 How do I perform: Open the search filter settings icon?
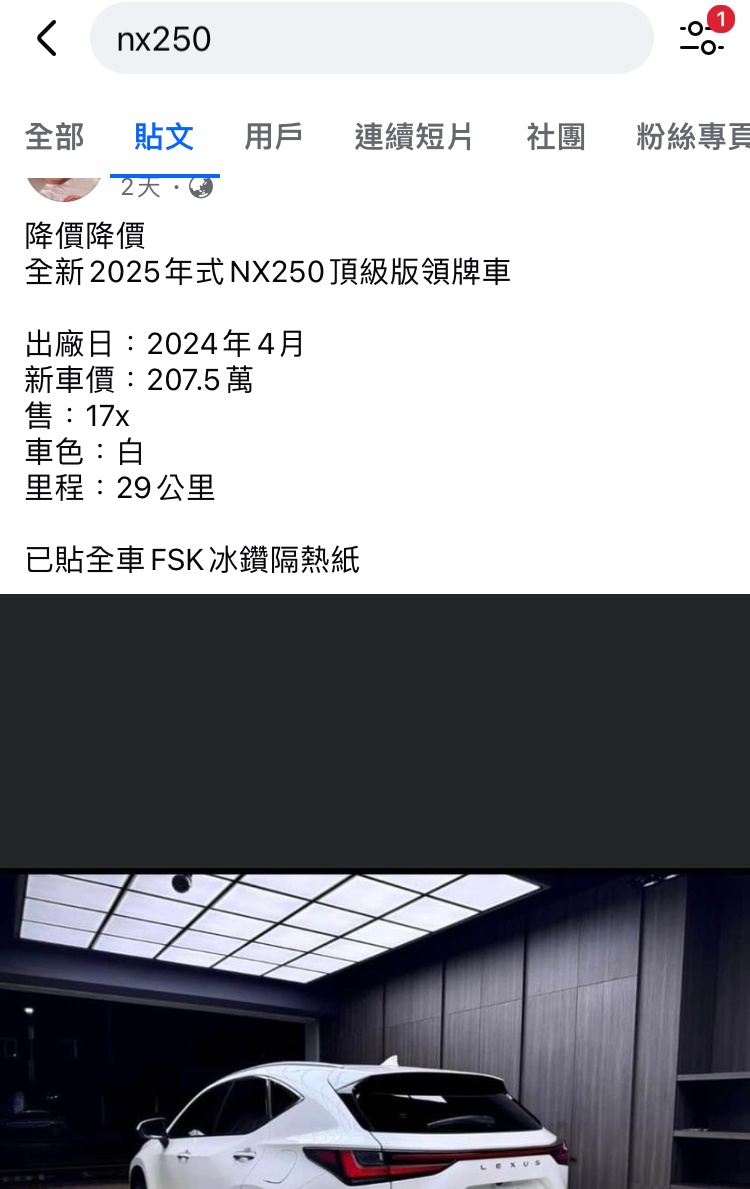pyautogui.click(x=703, y=37)
